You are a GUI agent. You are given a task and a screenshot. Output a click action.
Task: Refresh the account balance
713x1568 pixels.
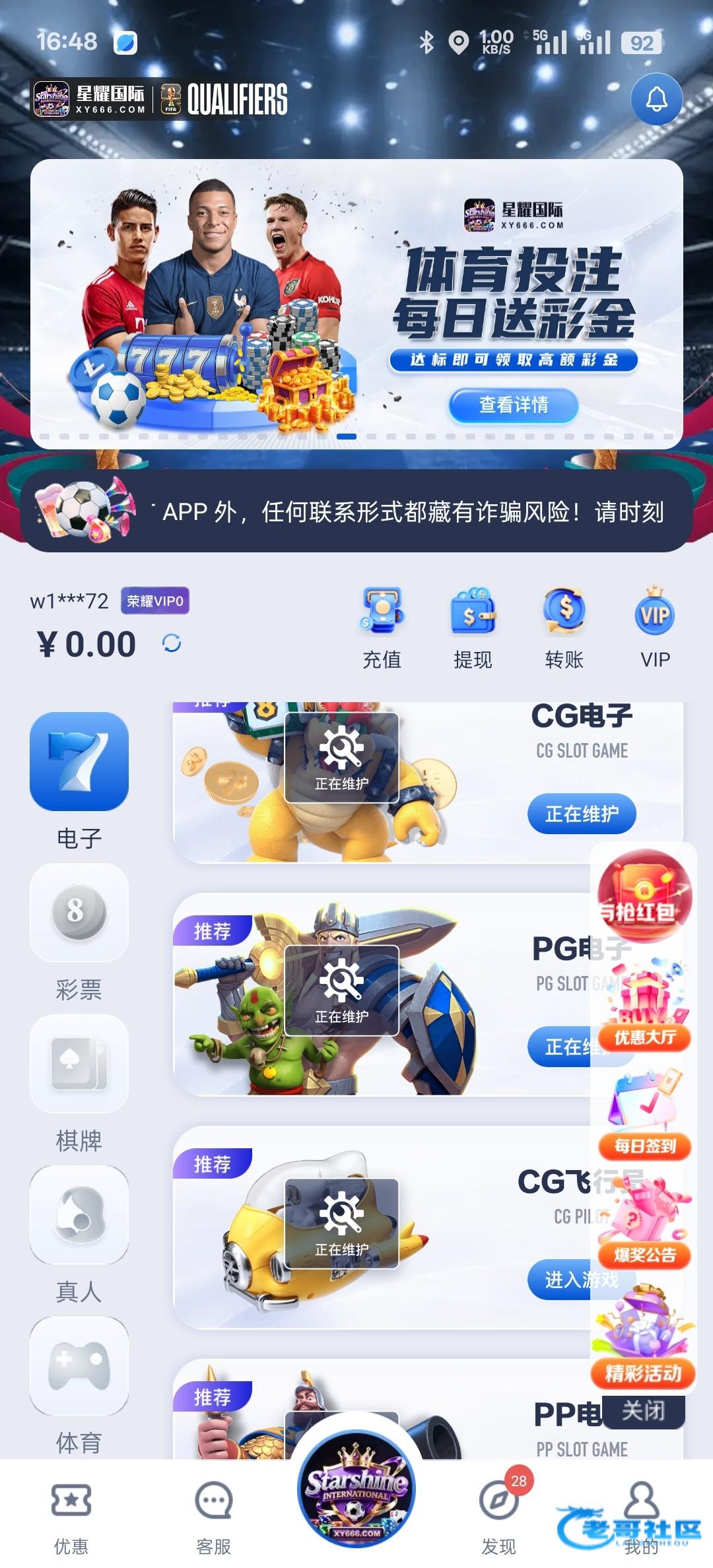click(x=172, y=643)
